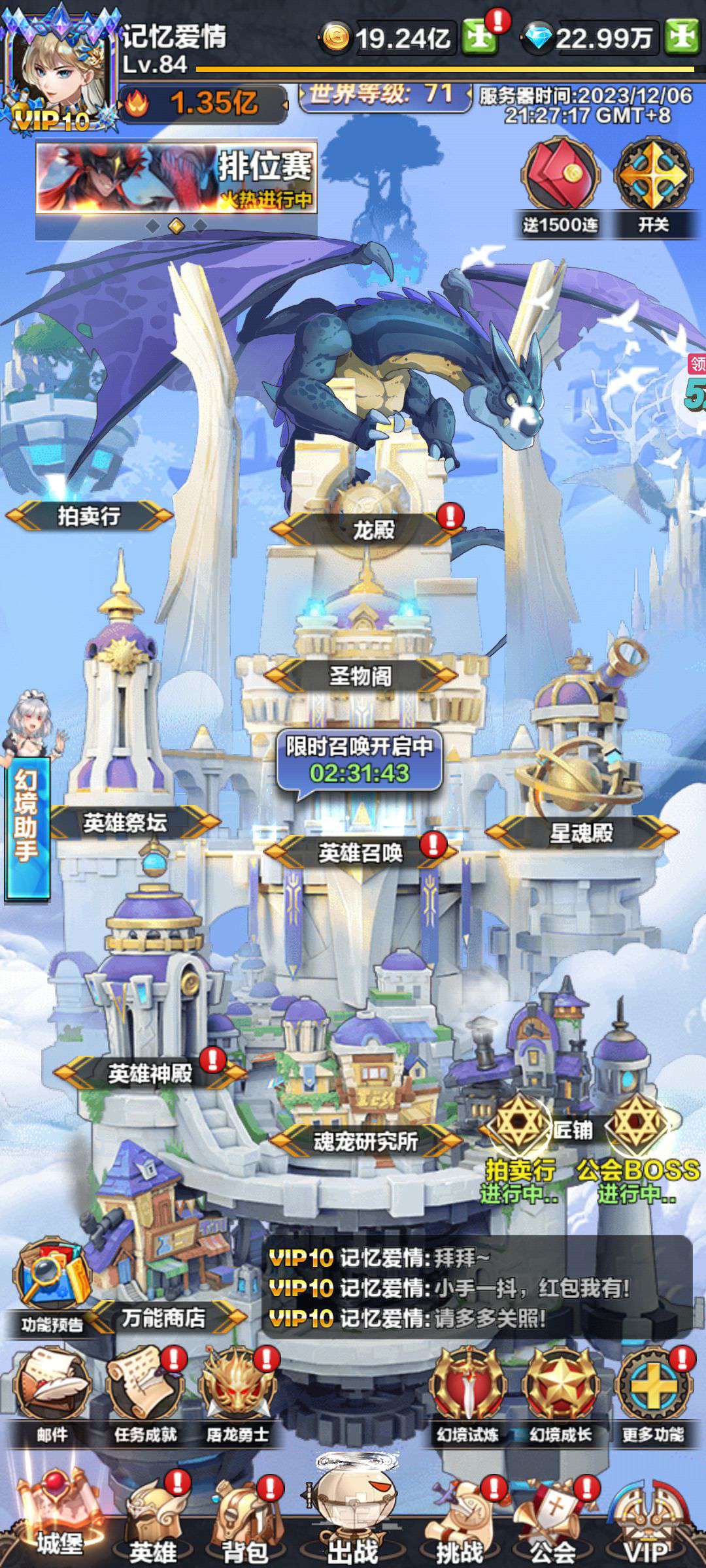This screenshot has height=1568, width=706.
Task: Open 英雄召唤 hero summon
Action: [360, 853]
